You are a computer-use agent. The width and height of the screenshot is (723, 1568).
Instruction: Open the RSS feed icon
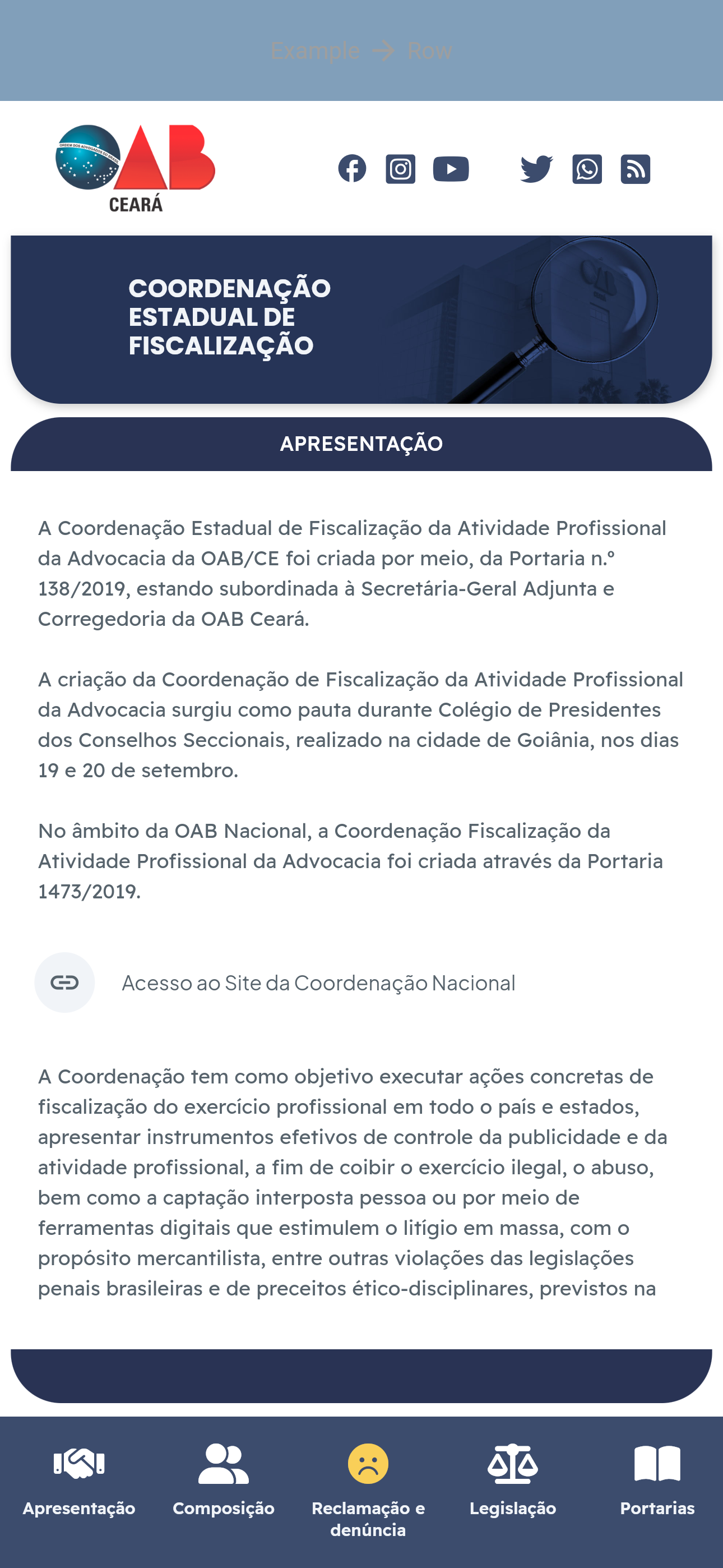pos(637,169)
